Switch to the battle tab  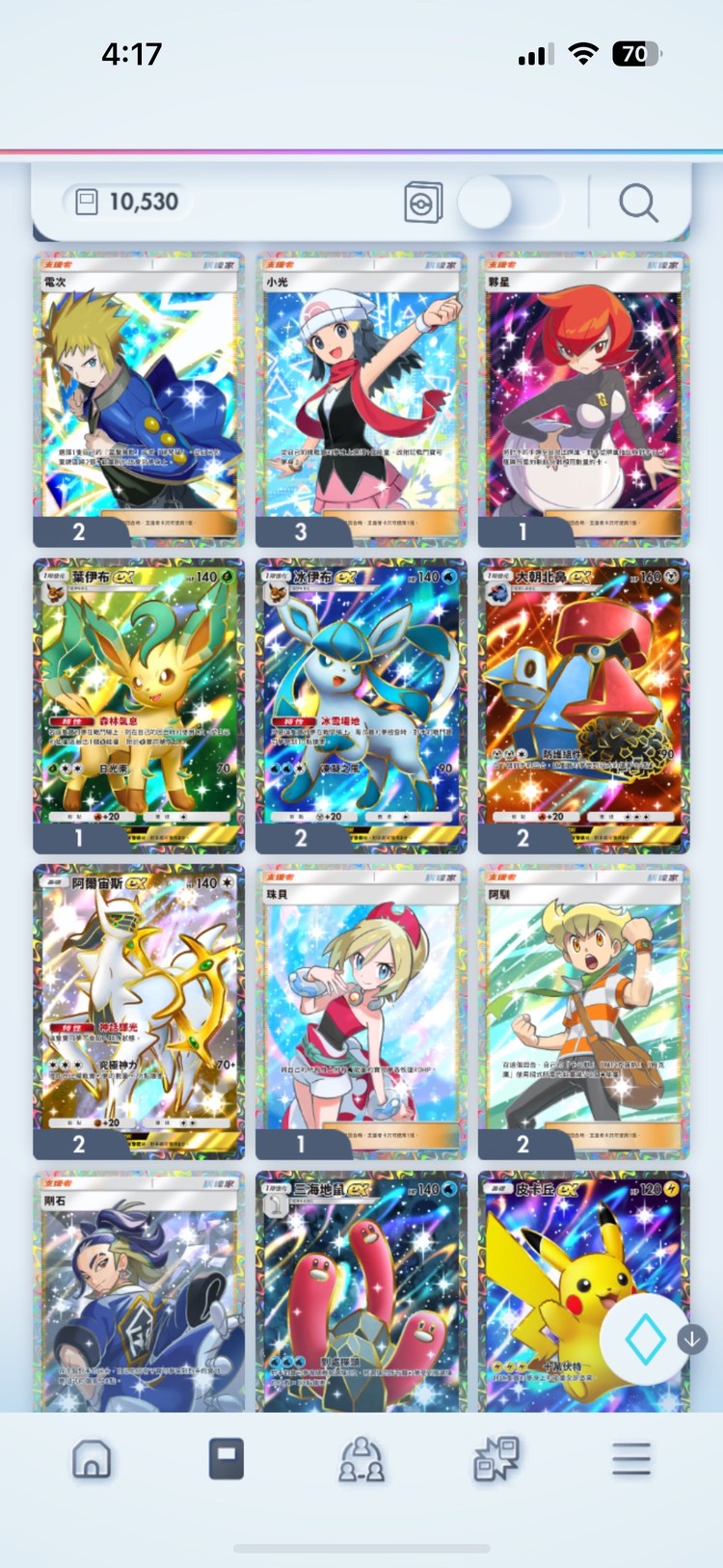pyautogui.click(x=496, y=1459)
